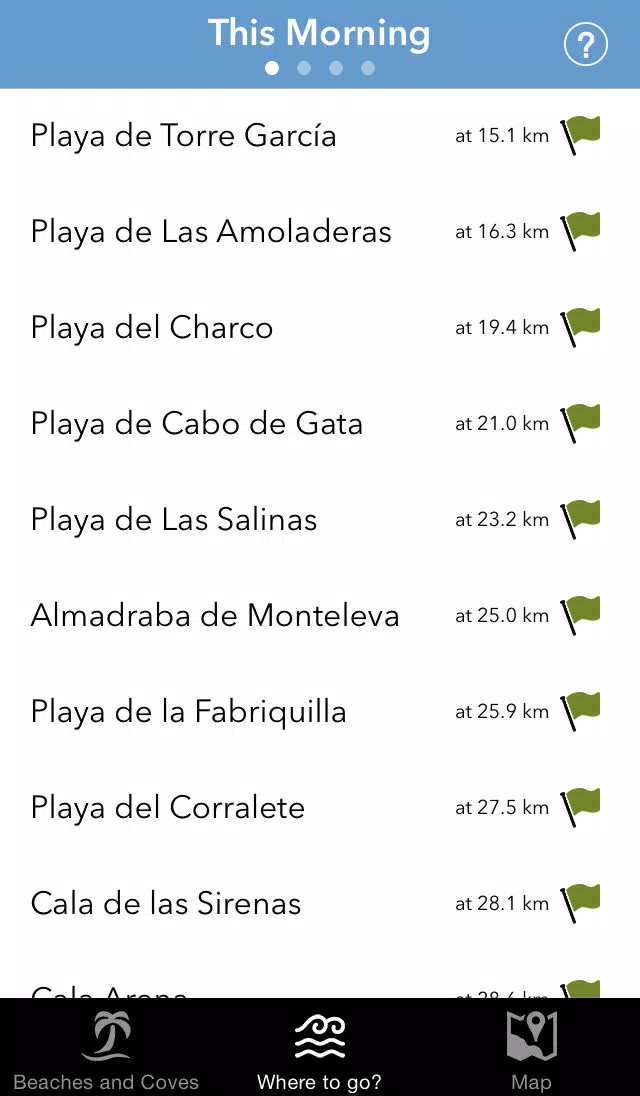Open the help question mark icon

tap(586, 45)
